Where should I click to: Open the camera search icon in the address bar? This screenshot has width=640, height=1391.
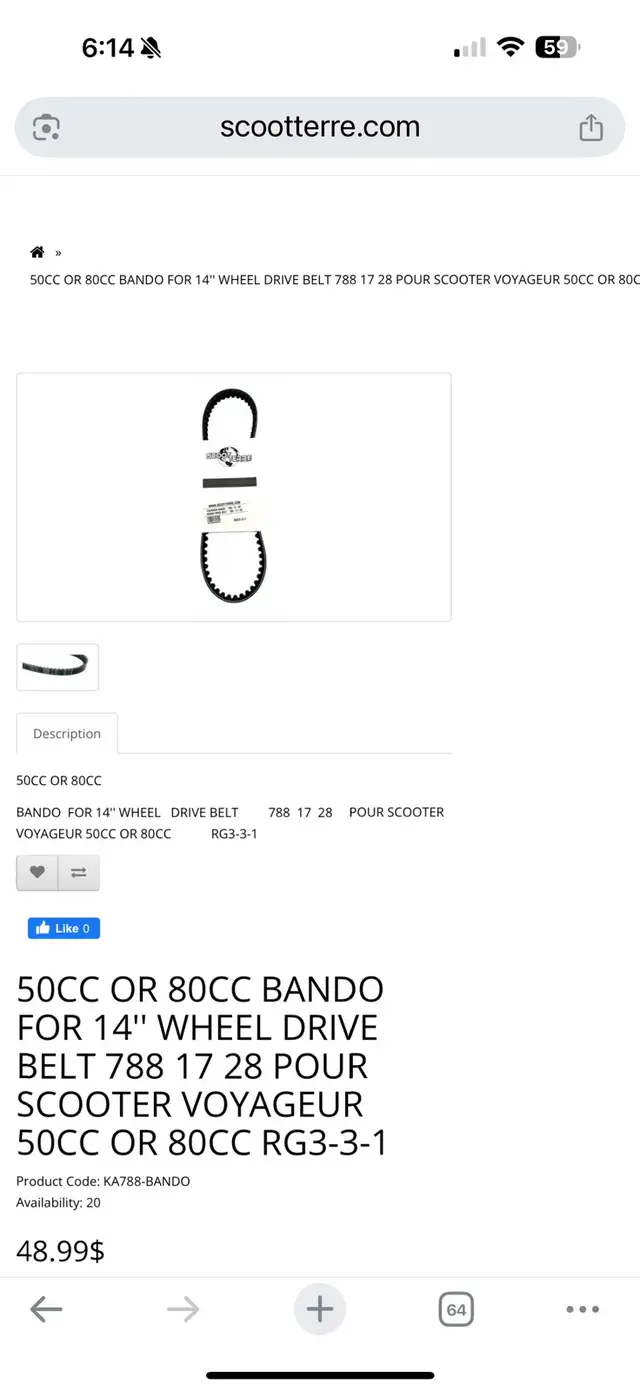(x=46, y=127)
